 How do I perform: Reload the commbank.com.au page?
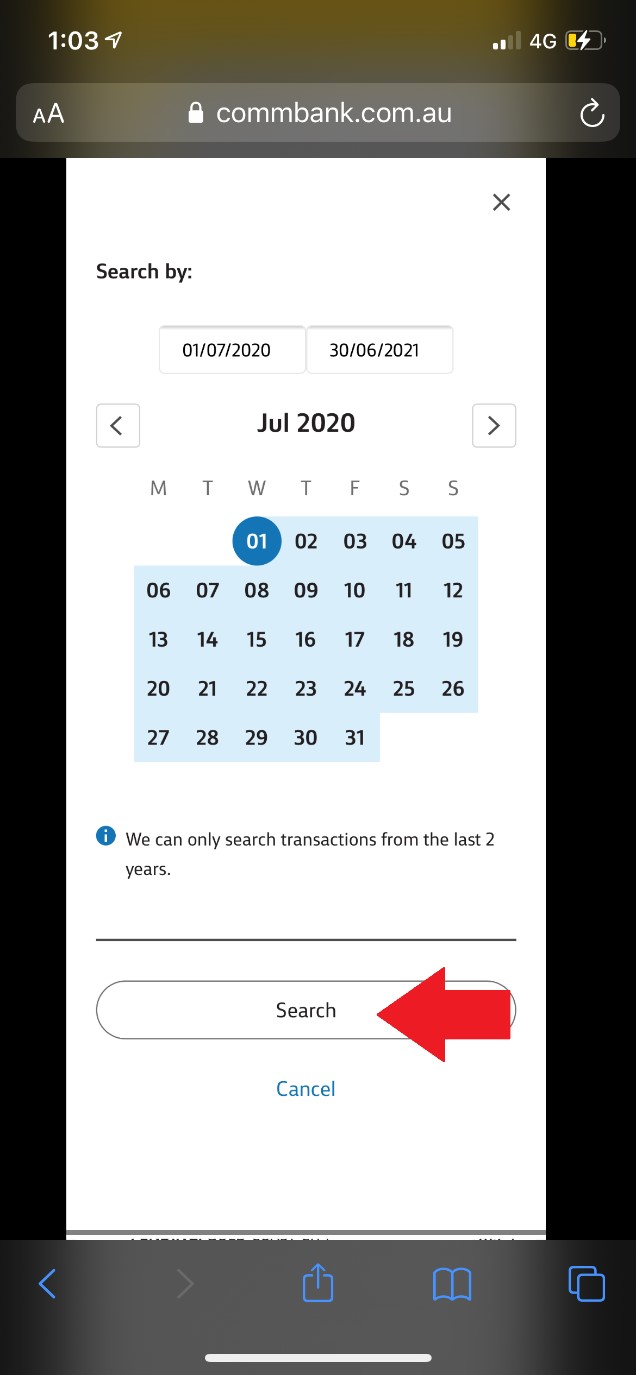pos(592,113)
